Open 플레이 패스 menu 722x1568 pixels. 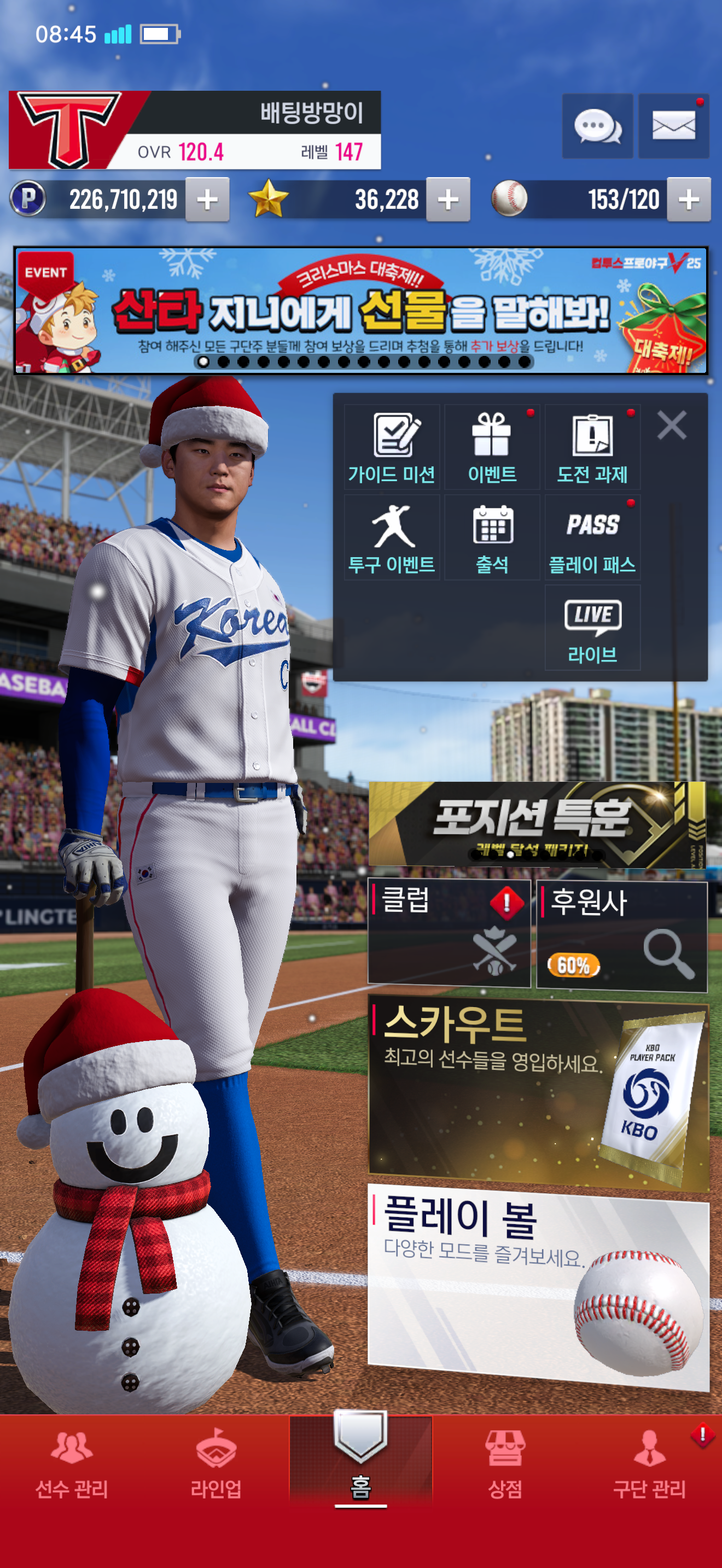(x=592, y=537)
